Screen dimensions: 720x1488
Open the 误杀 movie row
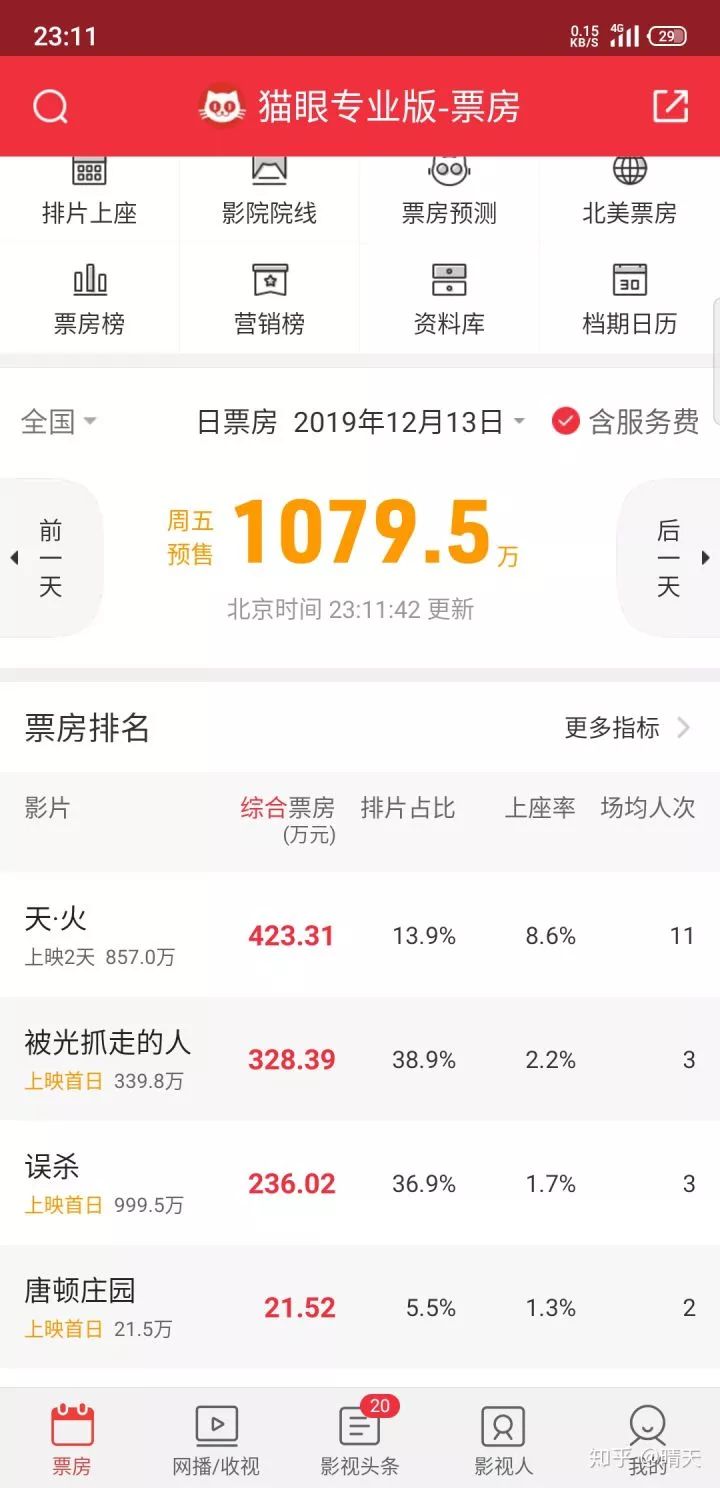360,1184
